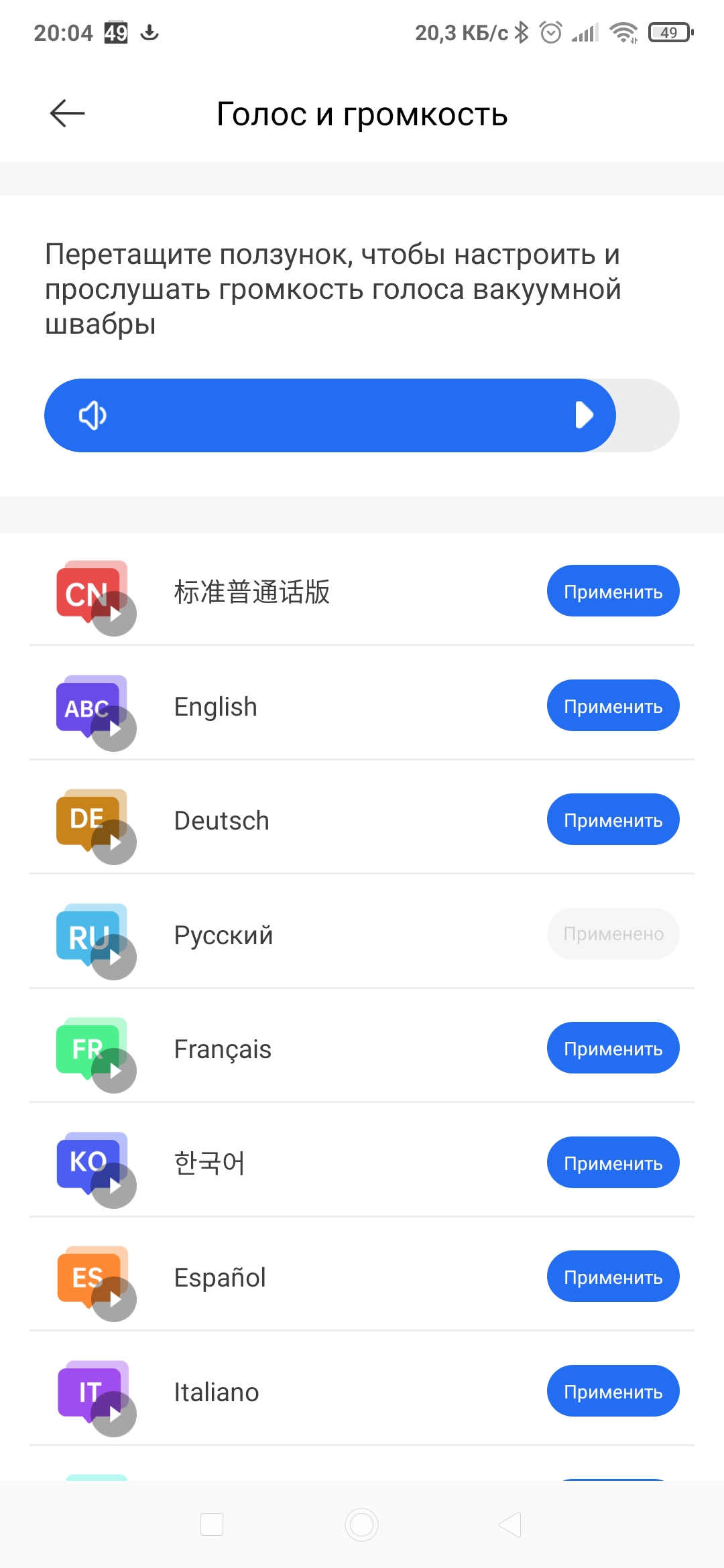Preview the FR voice sample

tap(114, 1071)
